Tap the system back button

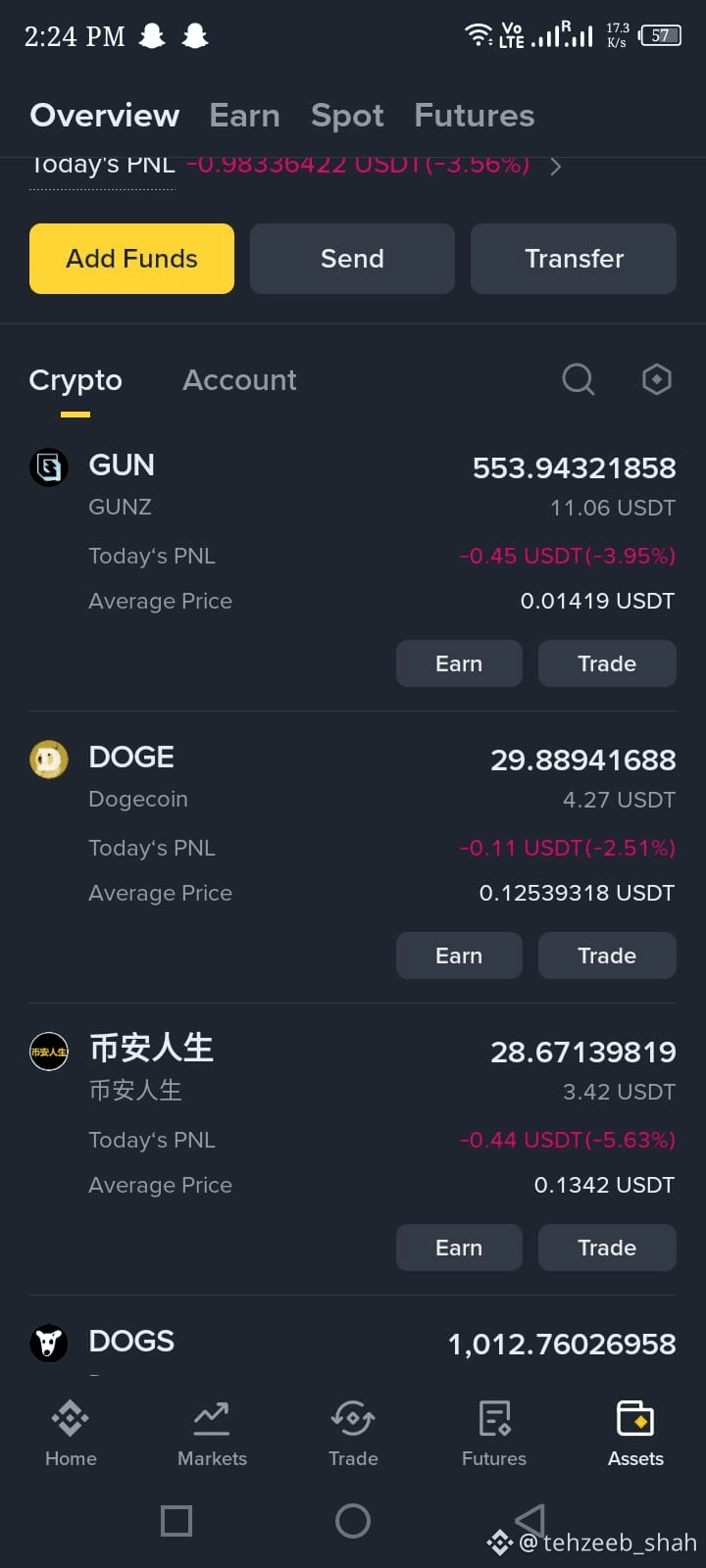pos(529,1520)
